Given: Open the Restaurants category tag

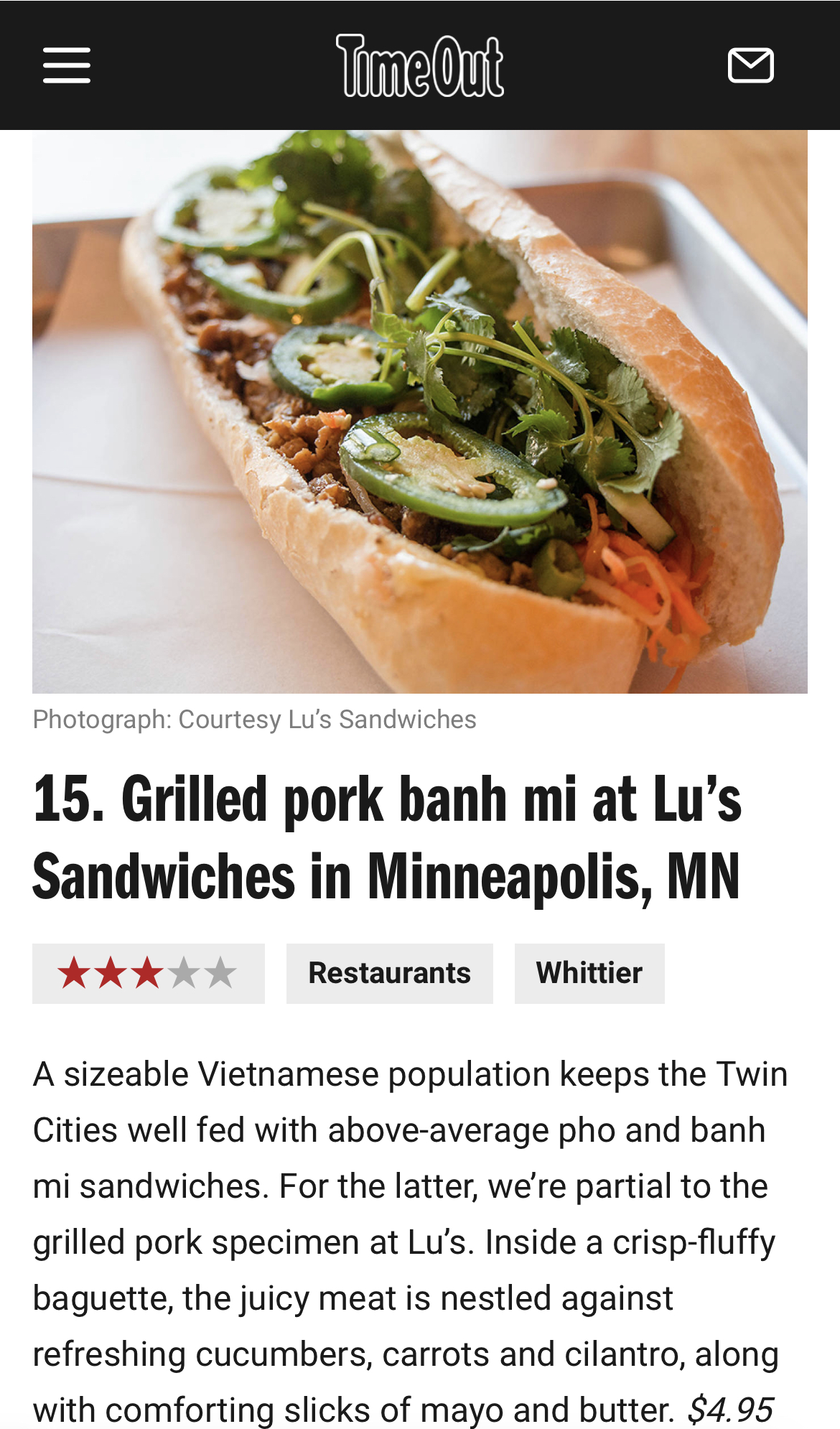Looking at the screenshot, I should click(x=389, y=973).
